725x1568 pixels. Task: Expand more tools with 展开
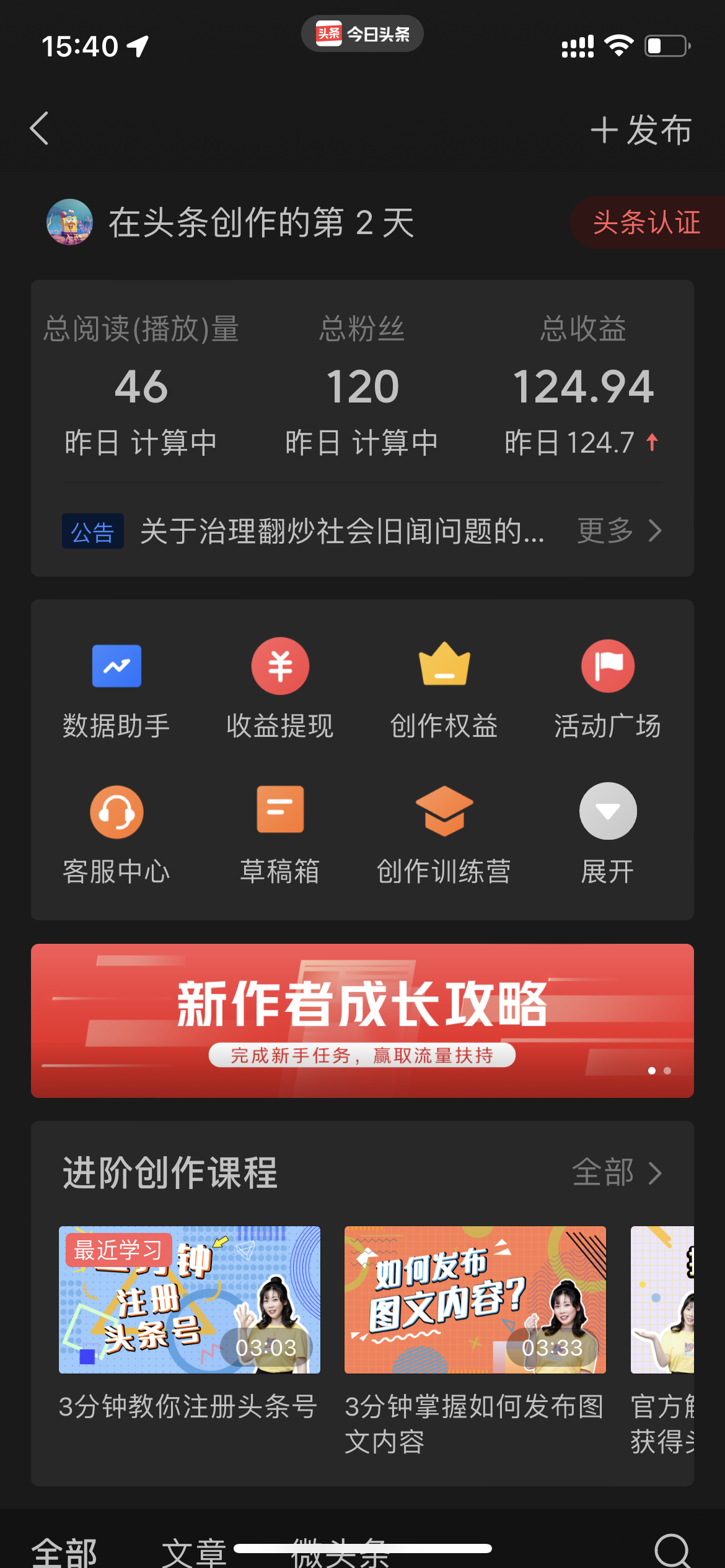pos(607,835)
